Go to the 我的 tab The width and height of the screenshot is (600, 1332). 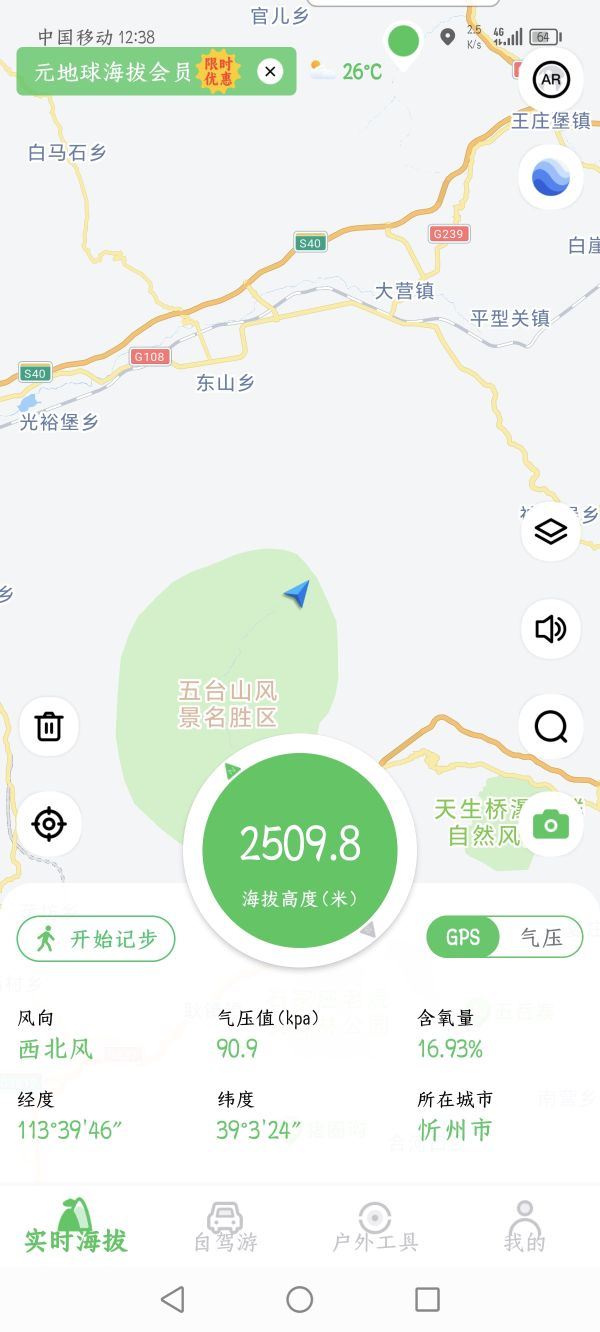click(x=525, y=1228)
